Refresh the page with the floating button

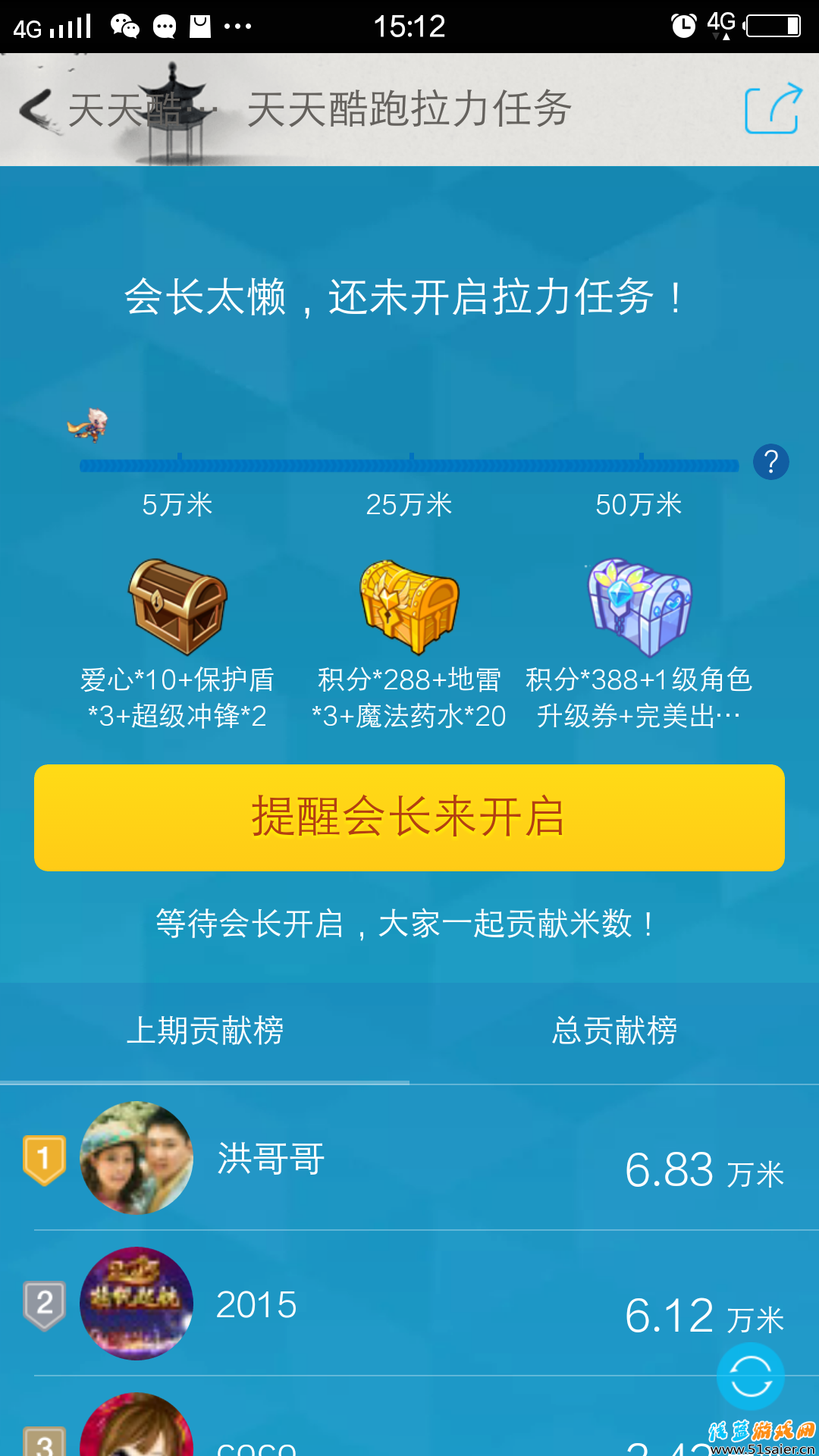pos(751,1376)
